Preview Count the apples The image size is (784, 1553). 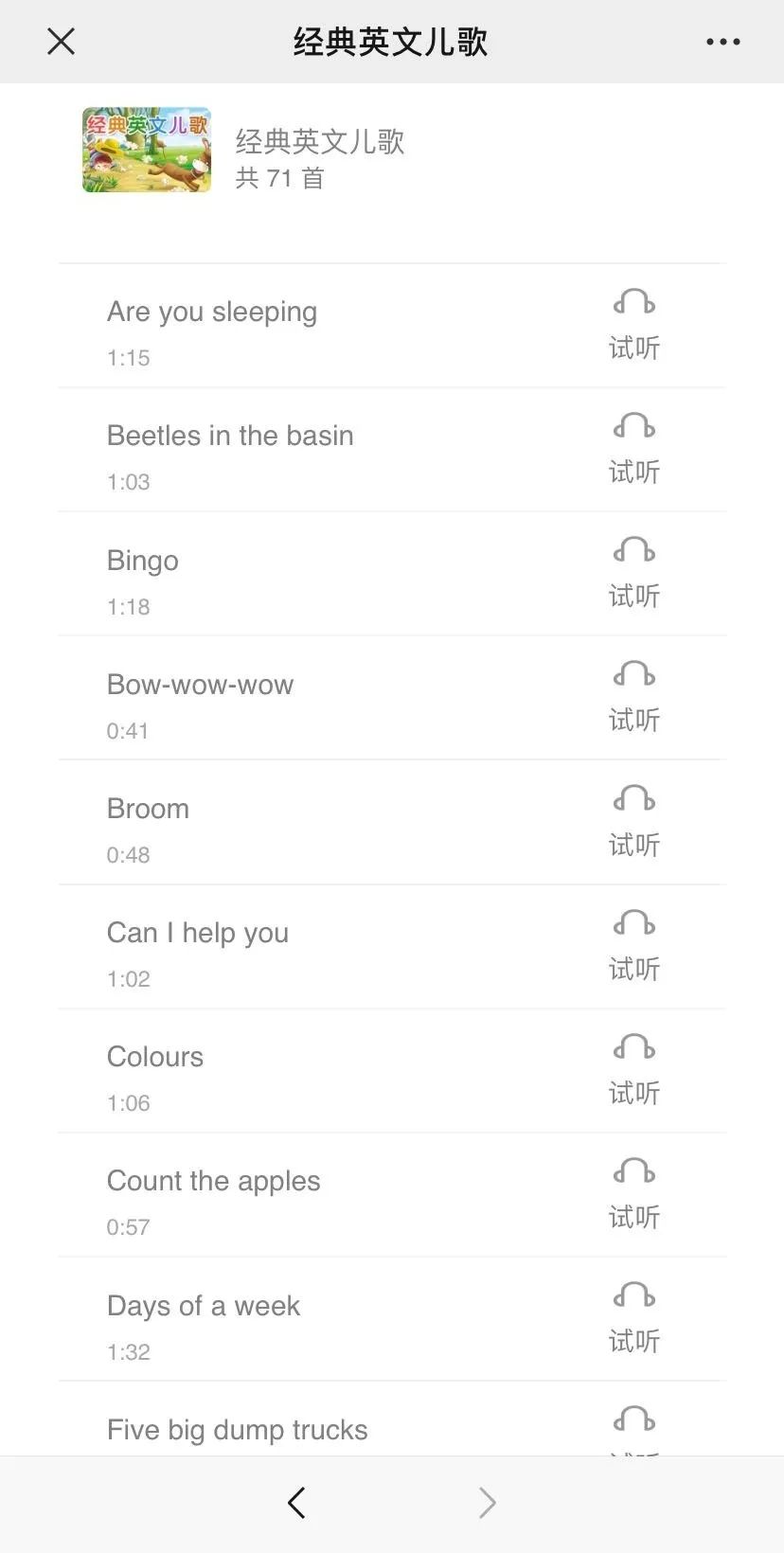tap(633, 1194)
